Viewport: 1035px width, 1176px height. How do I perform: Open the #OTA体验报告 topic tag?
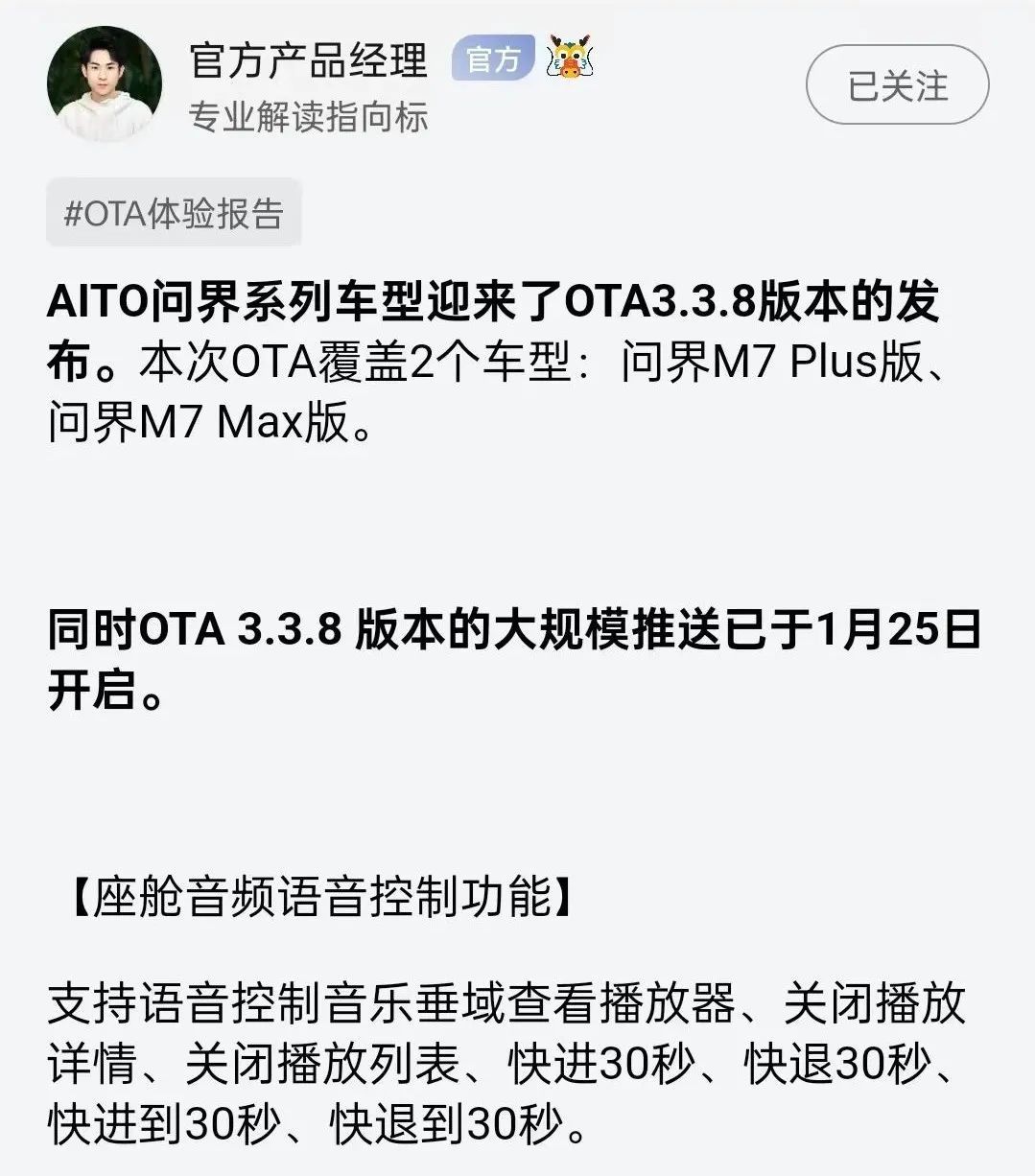(174, 213)
